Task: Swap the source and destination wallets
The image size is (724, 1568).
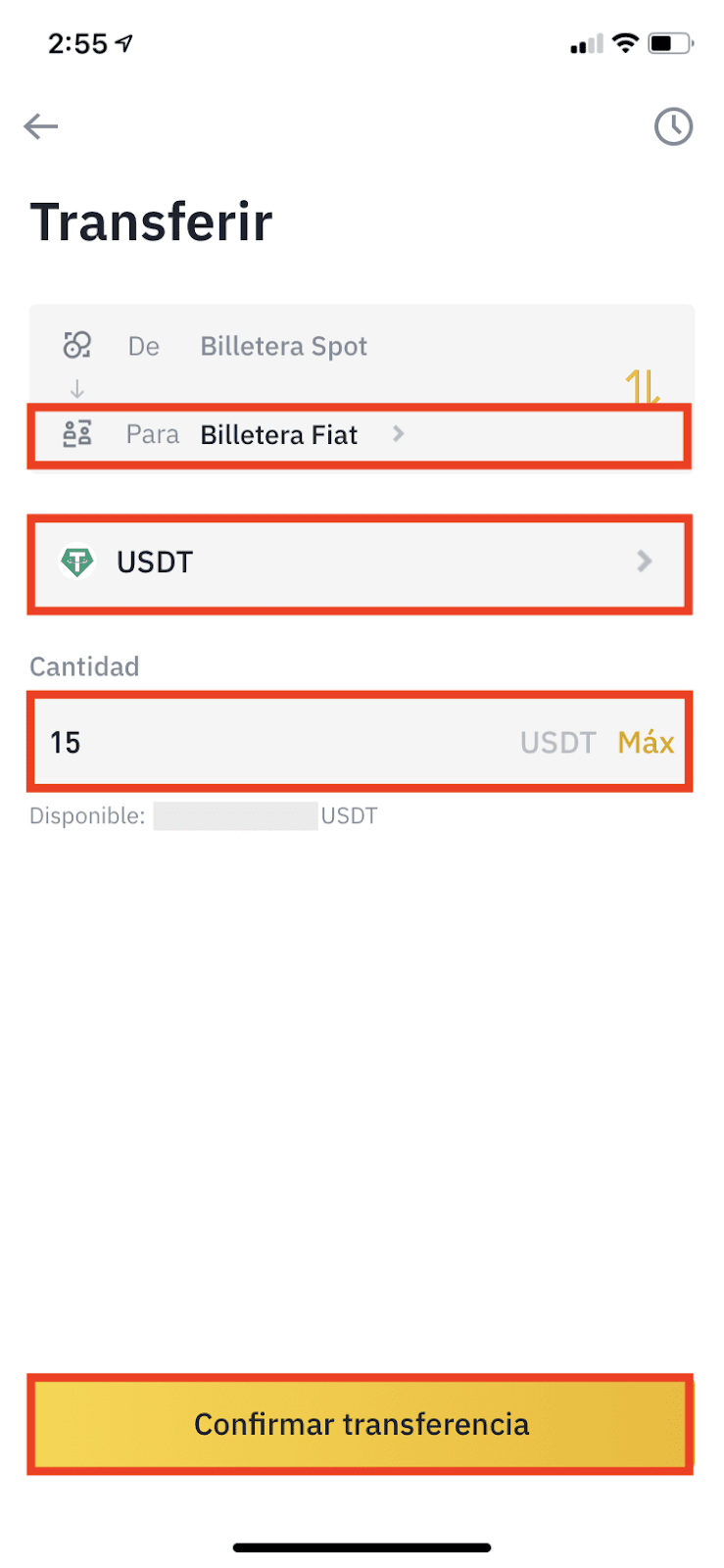Action: point(643,387)
